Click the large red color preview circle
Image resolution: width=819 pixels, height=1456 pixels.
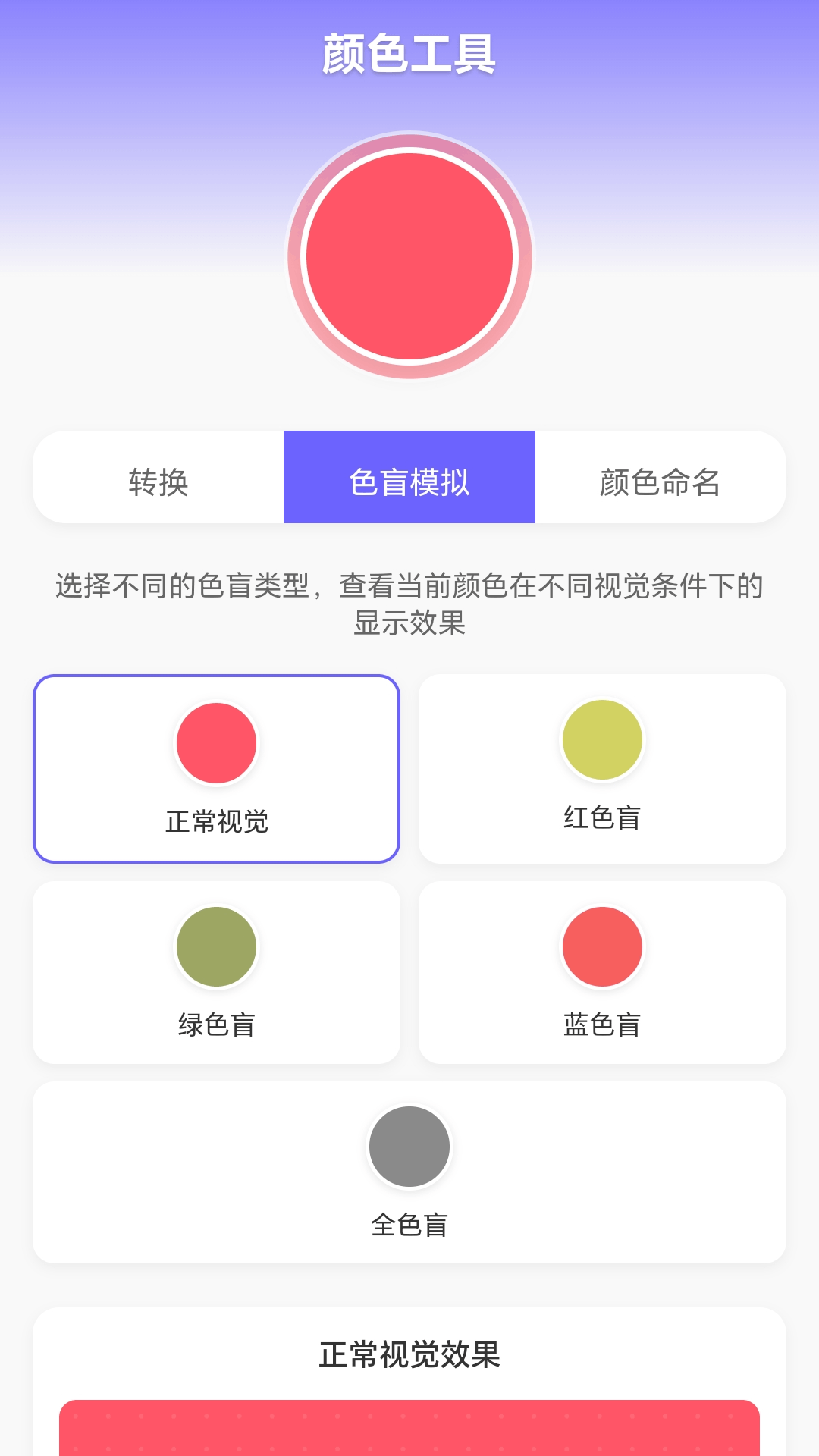[409, 254]
